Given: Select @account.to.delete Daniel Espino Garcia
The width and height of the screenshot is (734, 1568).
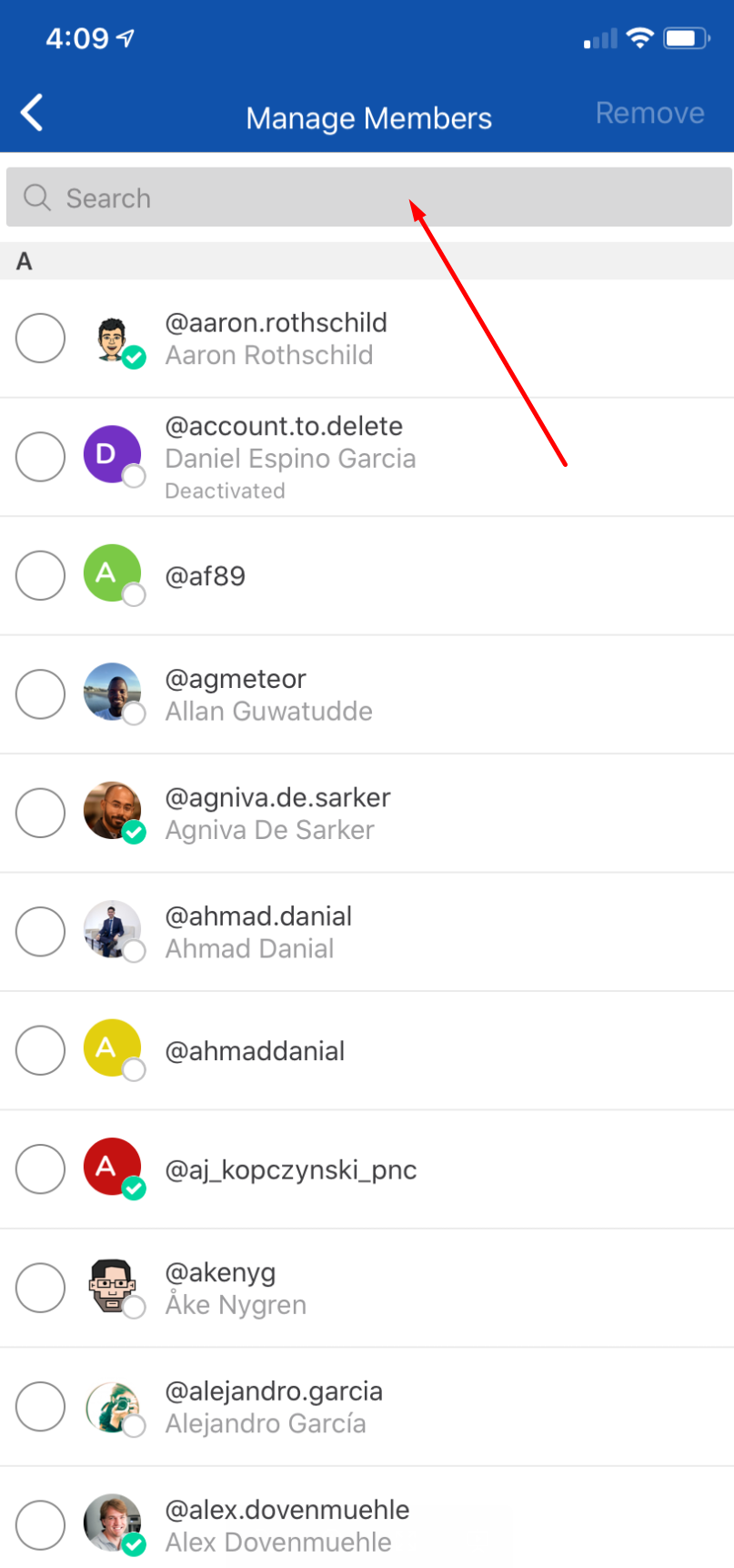Looking at the screenshot, I should tap(41, 457).
